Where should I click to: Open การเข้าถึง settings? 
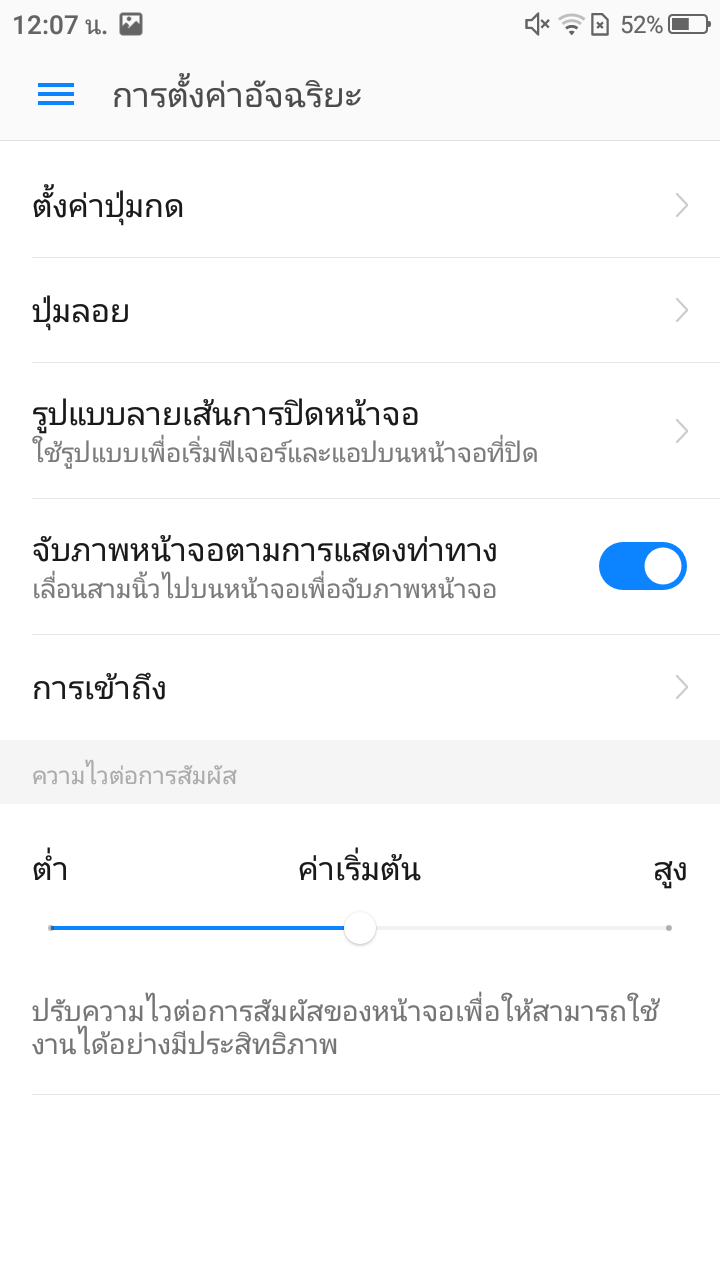[360, 688]
